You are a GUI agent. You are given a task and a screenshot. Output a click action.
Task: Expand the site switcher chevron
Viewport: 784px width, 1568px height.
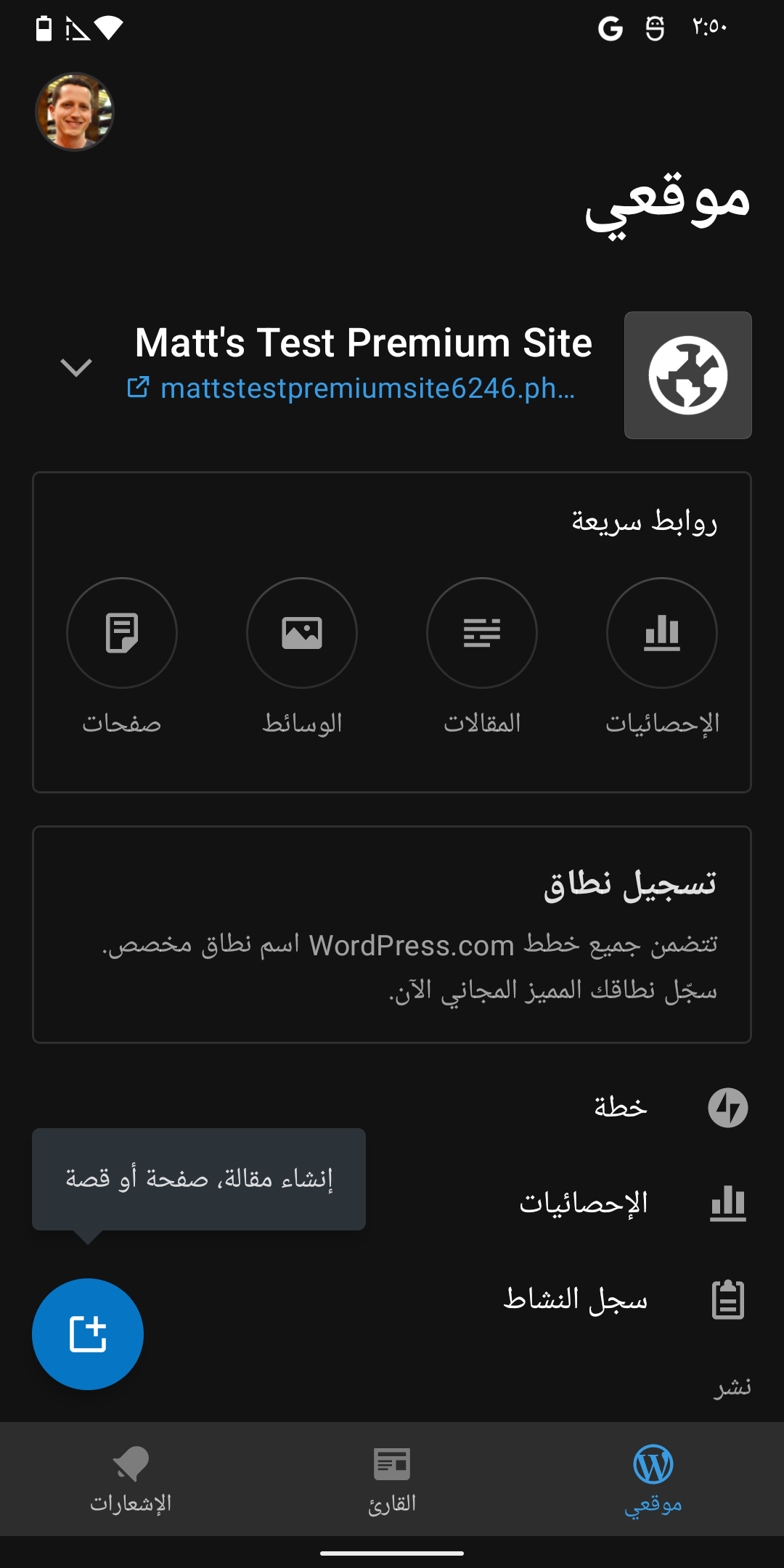(x=76, y=367)
